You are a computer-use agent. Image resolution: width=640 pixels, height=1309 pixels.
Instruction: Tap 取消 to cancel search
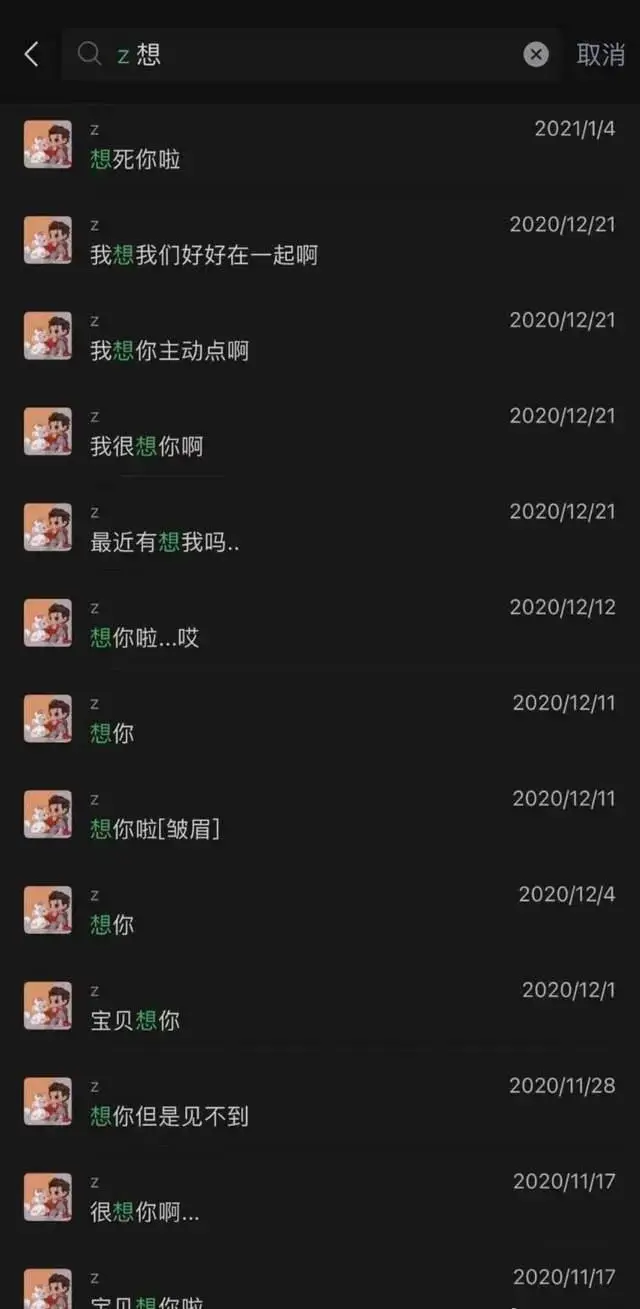pyautogui.click(x=600, y=55)
